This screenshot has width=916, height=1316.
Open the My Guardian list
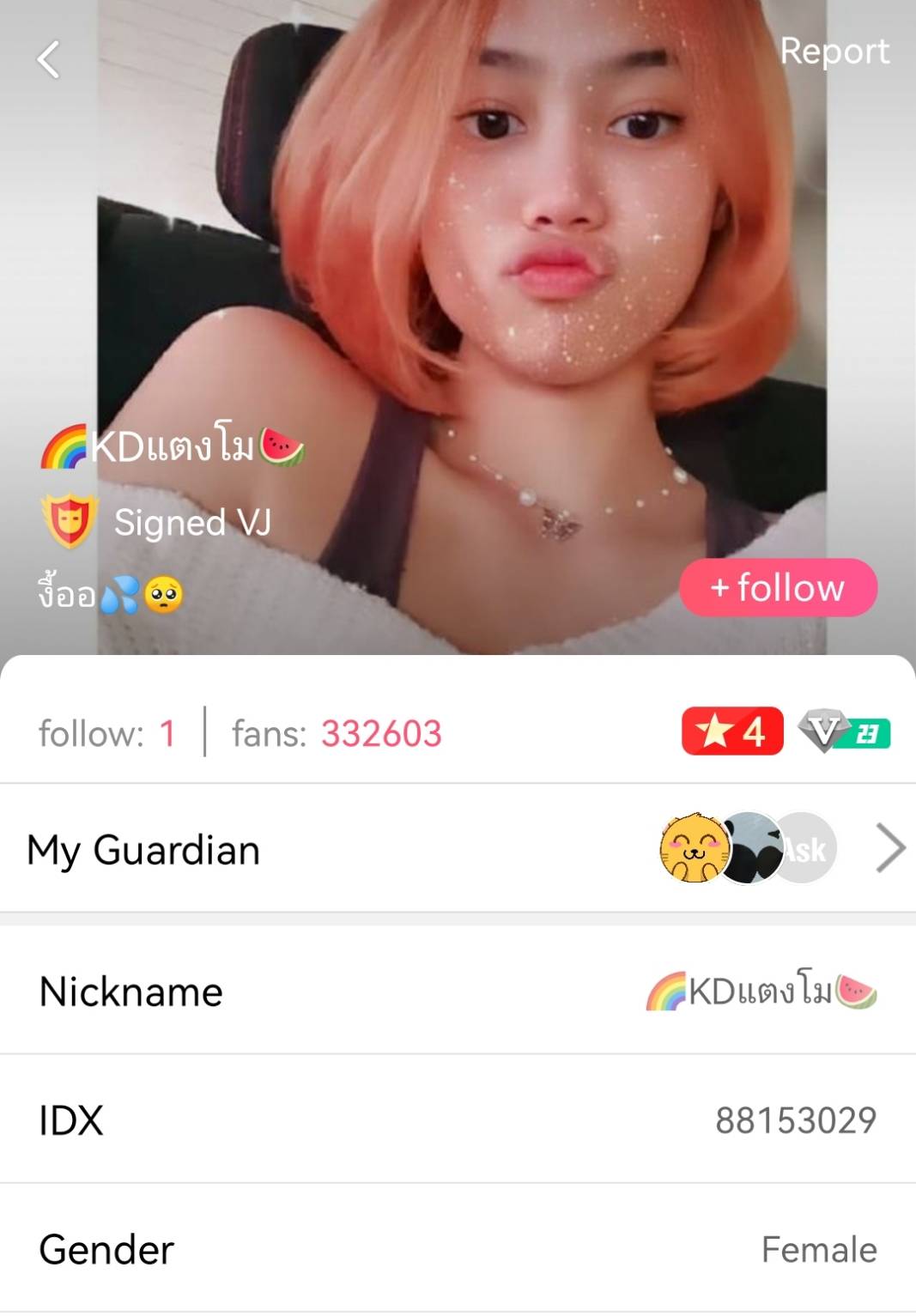(x=889, y=848)
